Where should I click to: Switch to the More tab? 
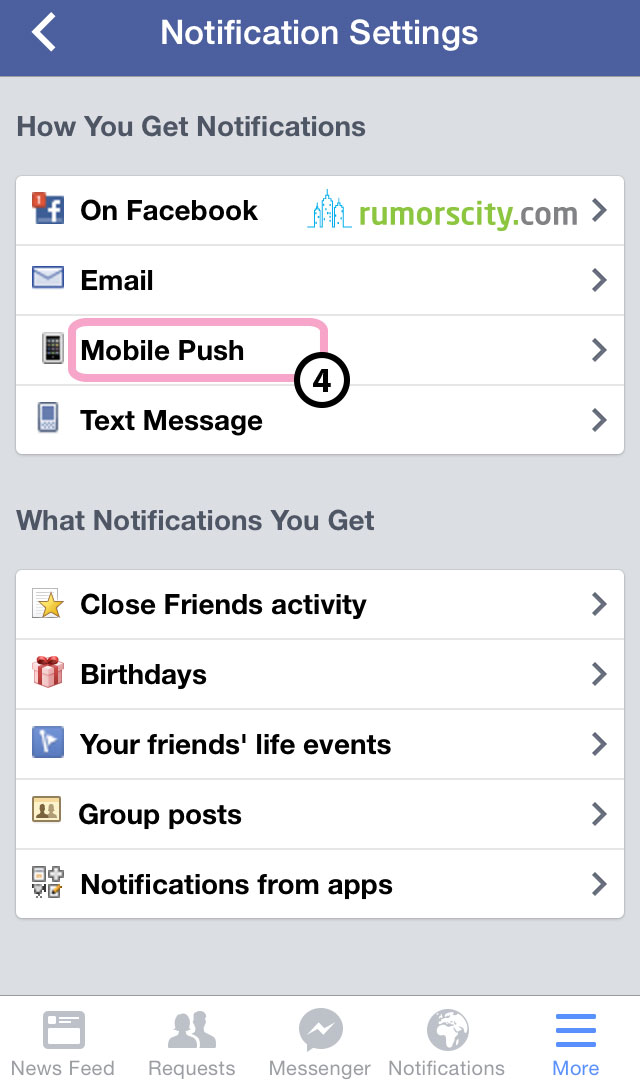click(x=576, y=1042)
